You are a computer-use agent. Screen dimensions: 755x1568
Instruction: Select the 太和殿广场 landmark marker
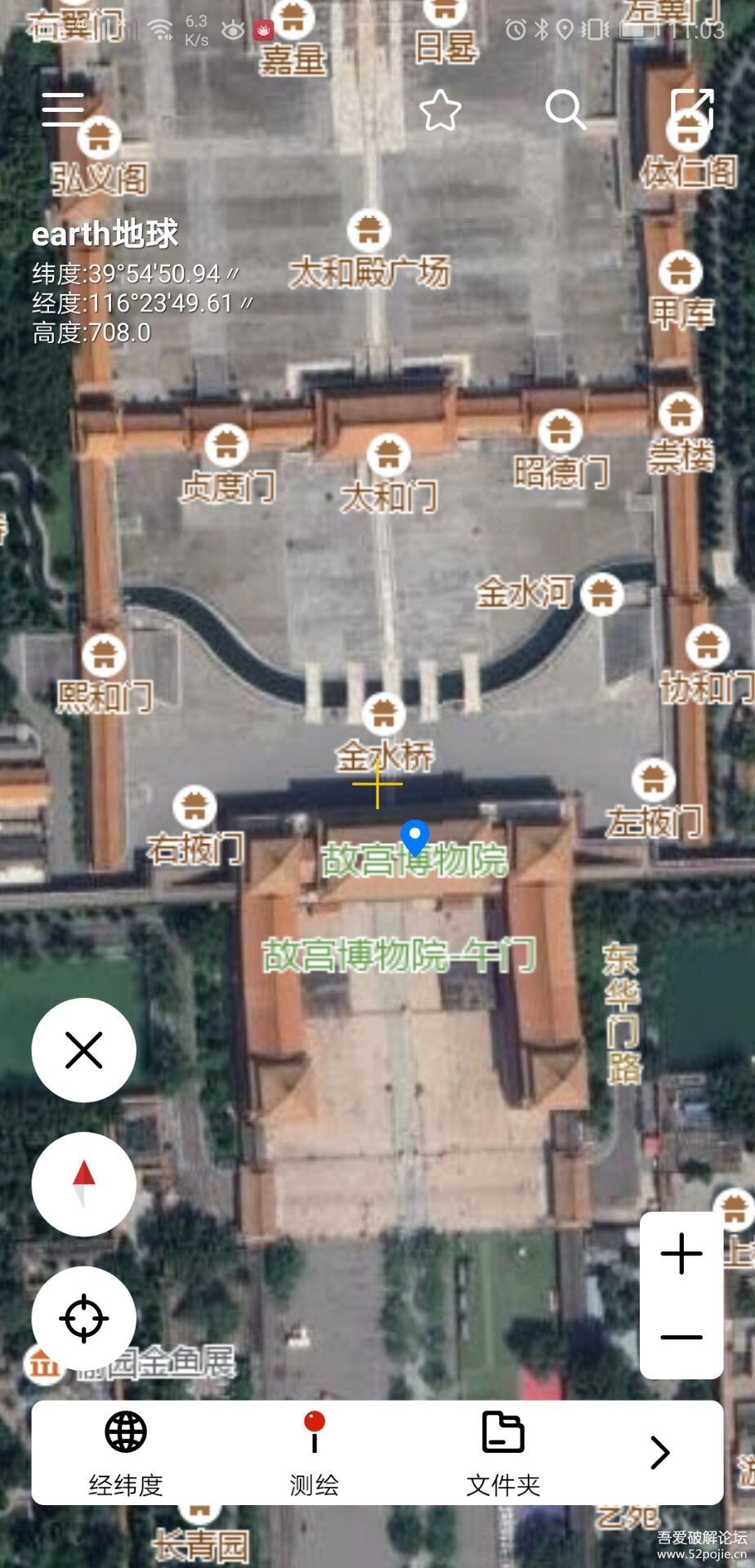(x=369, y=231)
